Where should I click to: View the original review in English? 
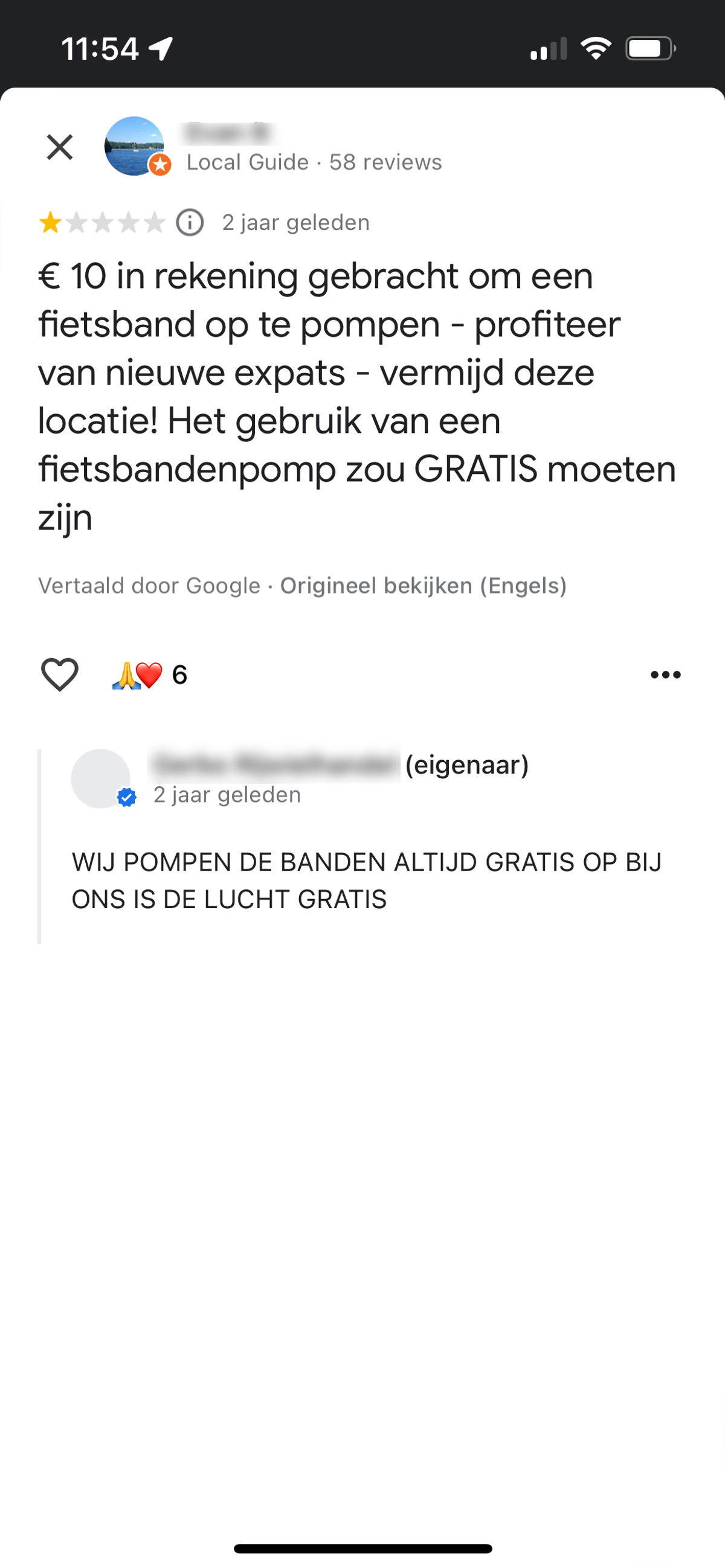(423, 586)
